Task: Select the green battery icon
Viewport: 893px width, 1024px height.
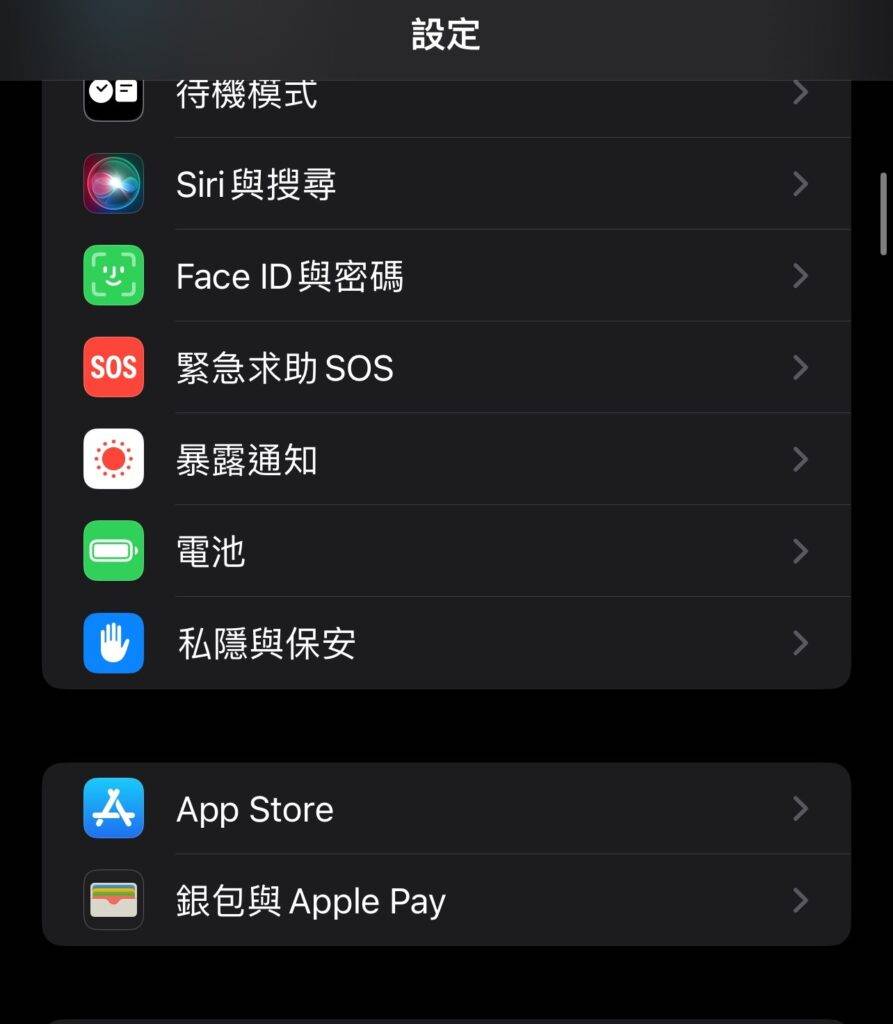Action: pyautogui.click(x=113, y=551)
